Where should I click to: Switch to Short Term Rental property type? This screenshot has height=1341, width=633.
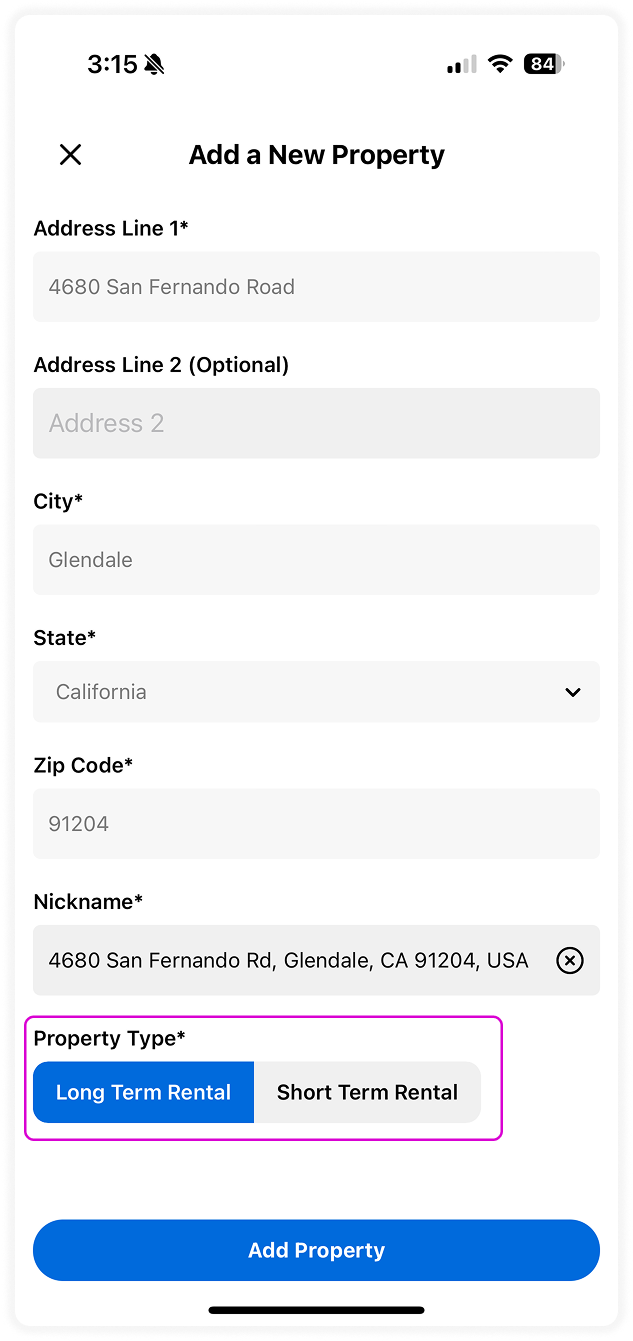[x=367, y=1092]
